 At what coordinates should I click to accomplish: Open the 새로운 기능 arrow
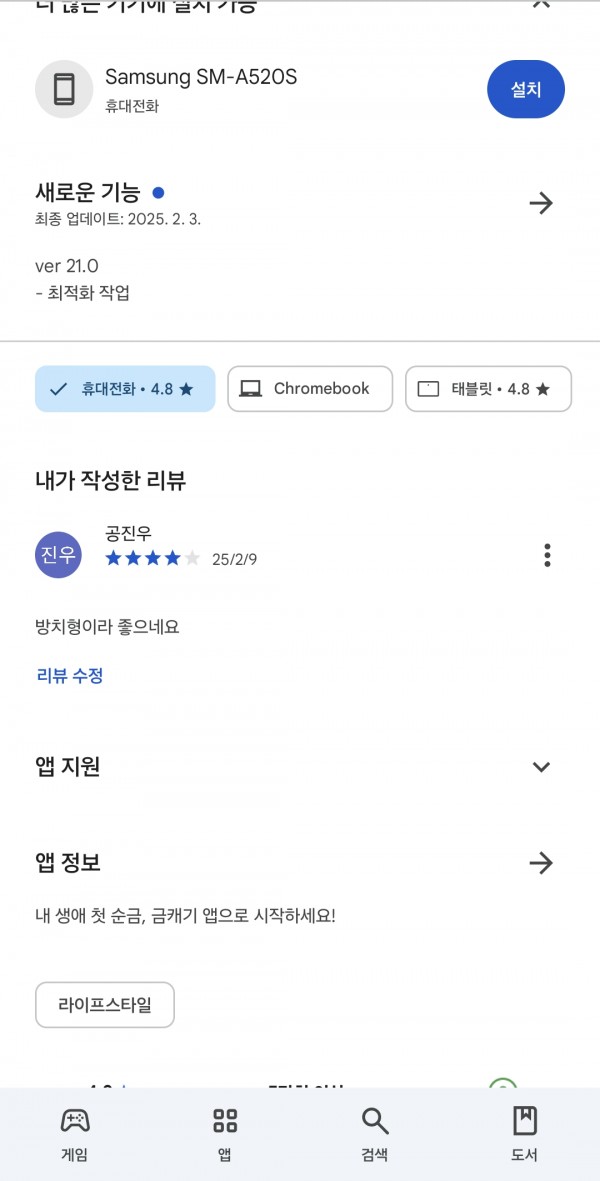[x=541, y=203]
